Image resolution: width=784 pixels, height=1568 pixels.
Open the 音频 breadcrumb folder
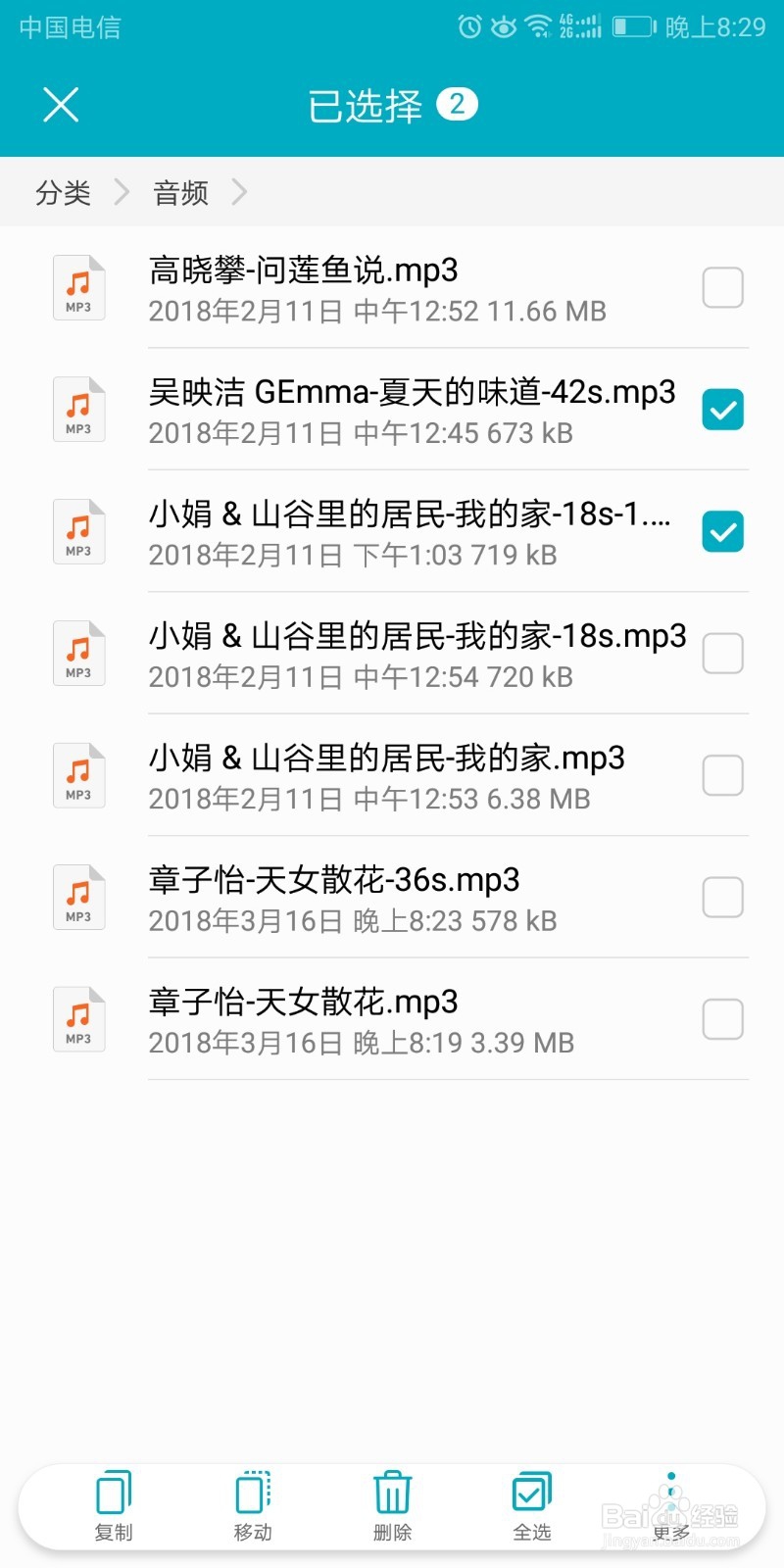coord(180,193)
